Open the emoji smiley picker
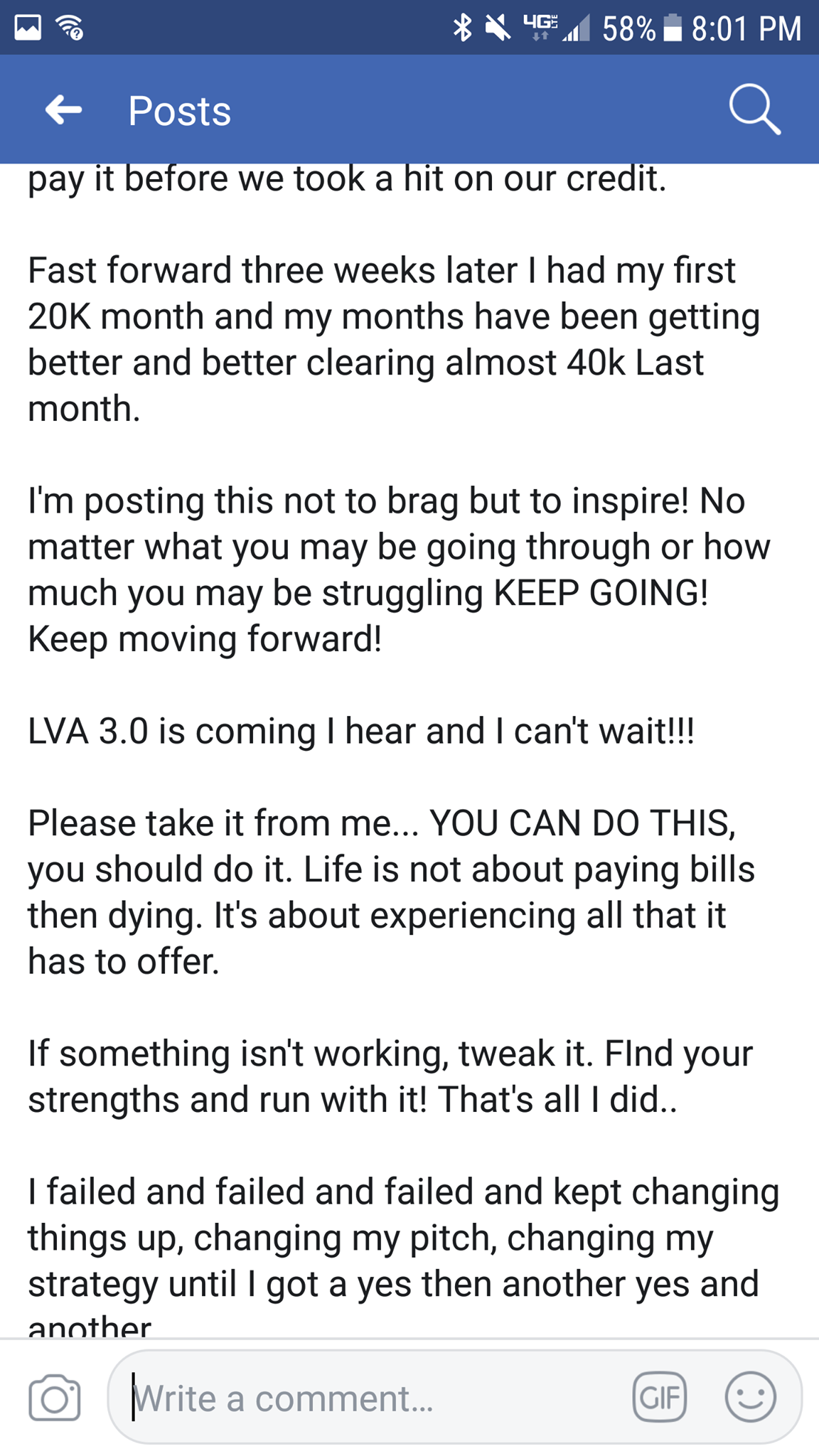The height and width of the screenshot is (1456, 819). tap(750, 1396)
